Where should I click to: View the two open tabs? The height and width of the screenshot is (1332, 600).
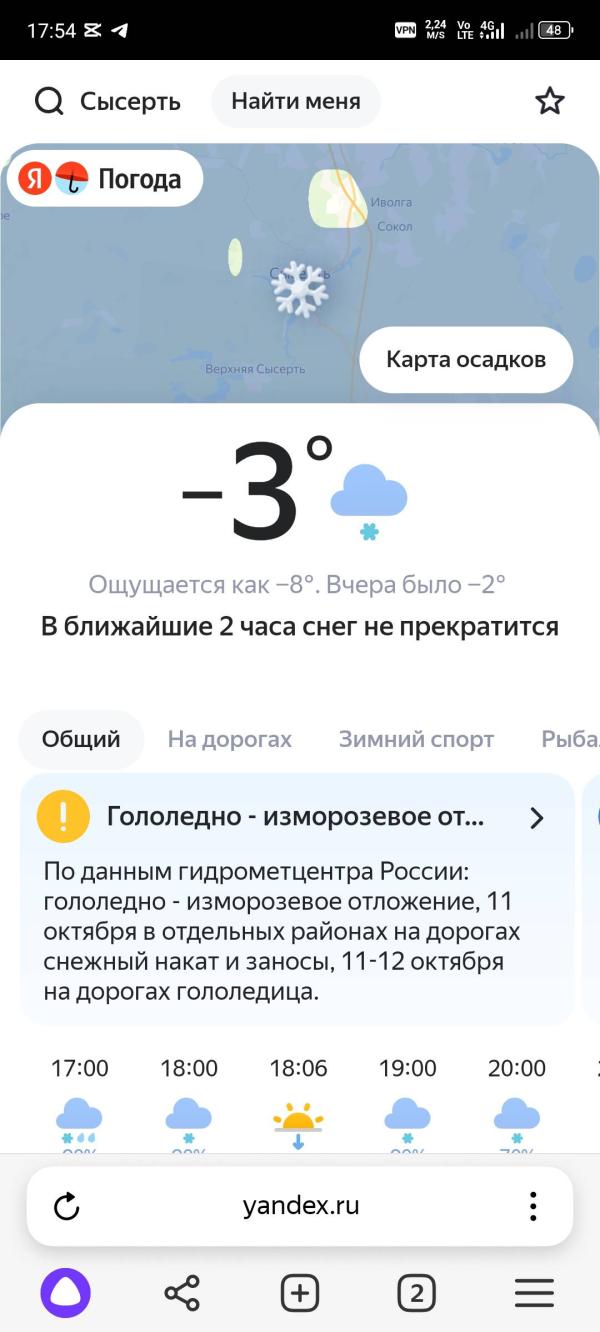coord(417,1294)
